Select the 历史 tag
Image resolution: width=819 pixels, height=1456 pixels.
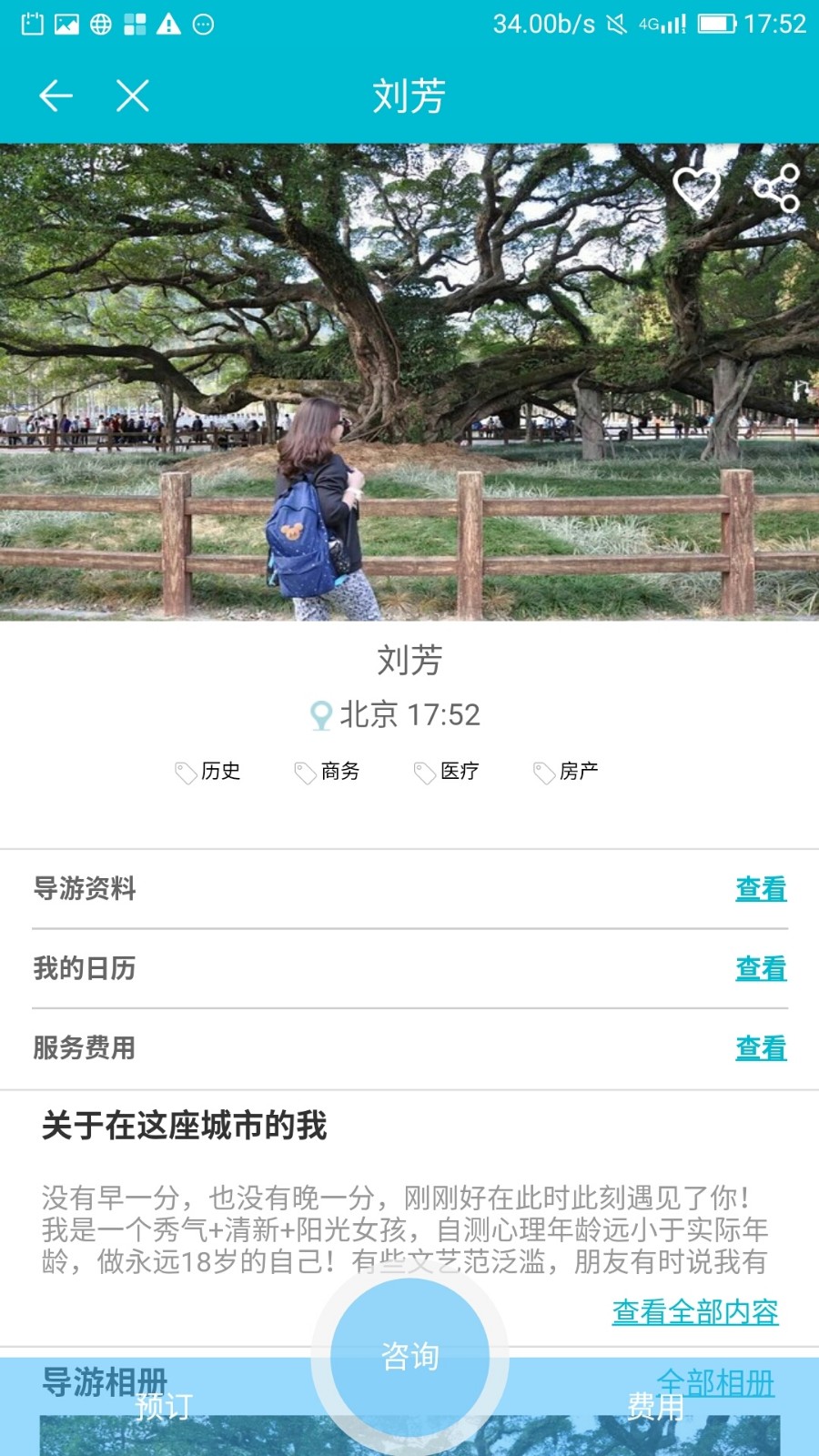pyautogui.click(x=208, y=772)
